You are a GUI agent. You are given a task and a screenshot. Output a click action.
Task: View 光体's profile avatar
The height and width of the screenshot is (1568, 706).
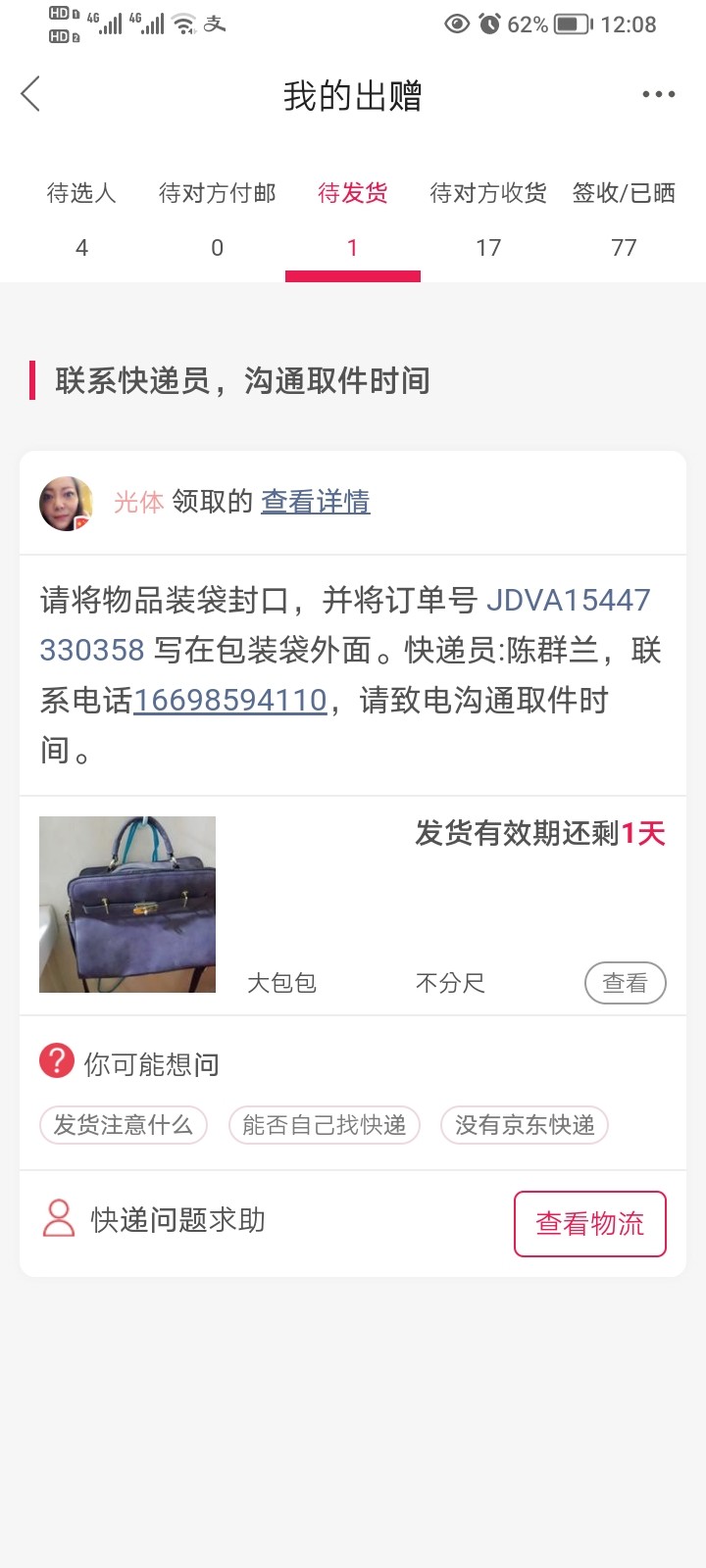tap(67, 504)
